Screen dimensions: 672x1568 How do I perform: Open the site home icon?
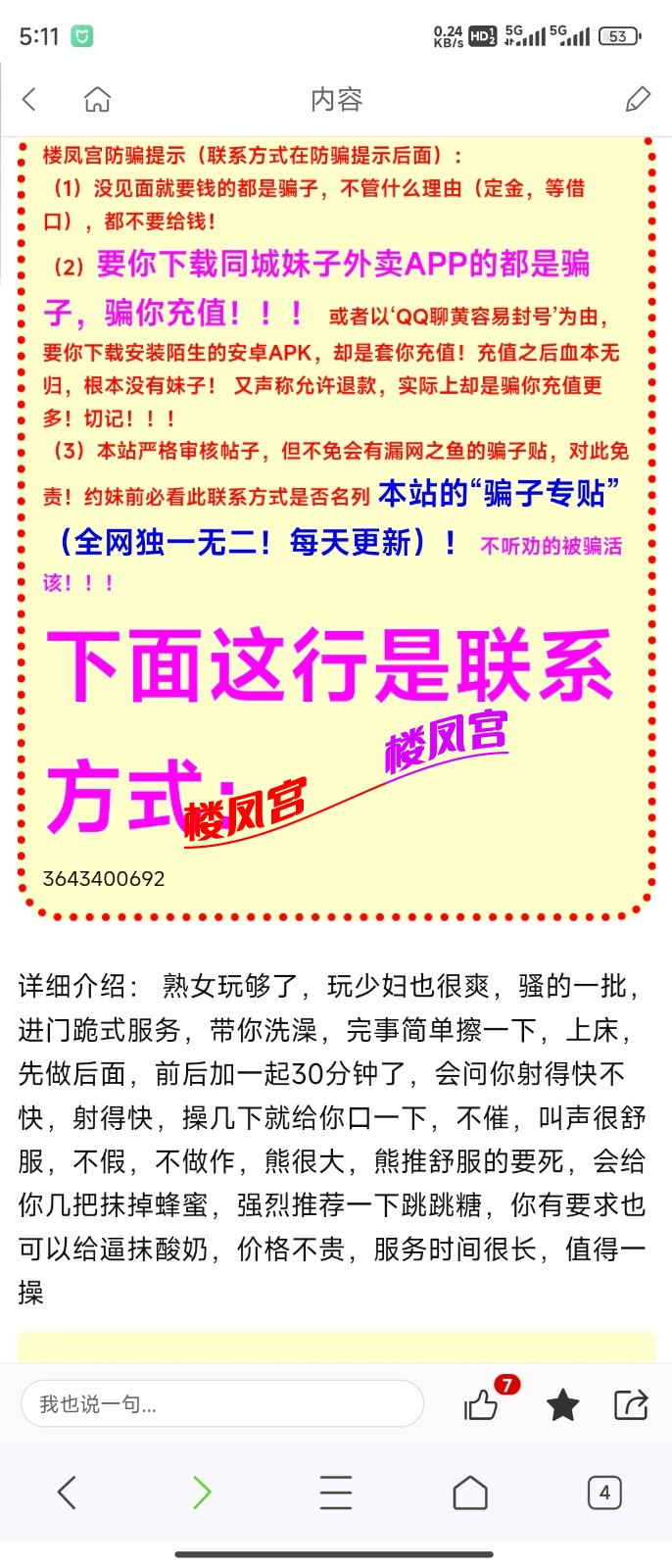97,99
